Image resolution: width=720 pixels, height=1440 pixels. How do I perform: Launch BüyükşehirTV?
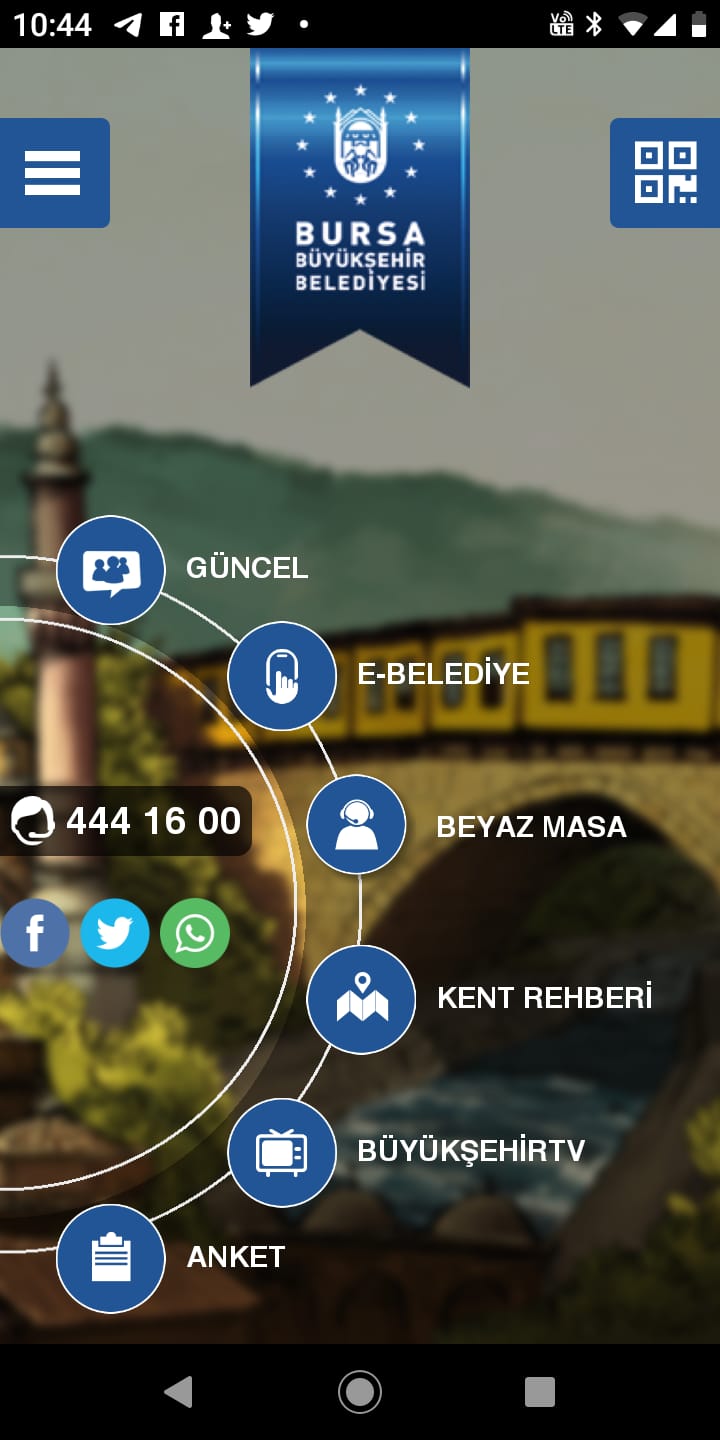[x=282, y=1152]
